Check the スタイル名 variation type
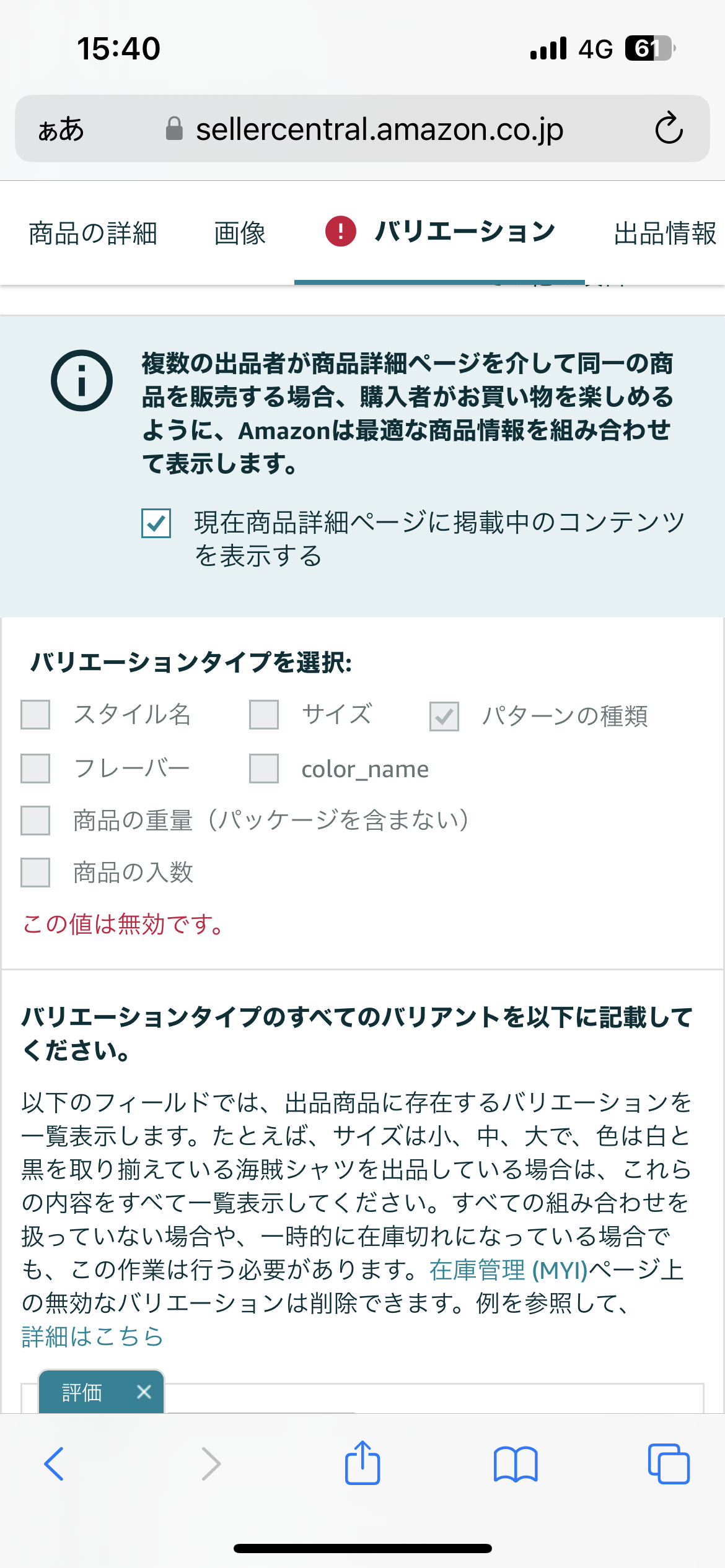Image resolution: width=725 pixels, height=1568 pixels. coord(35,715)
